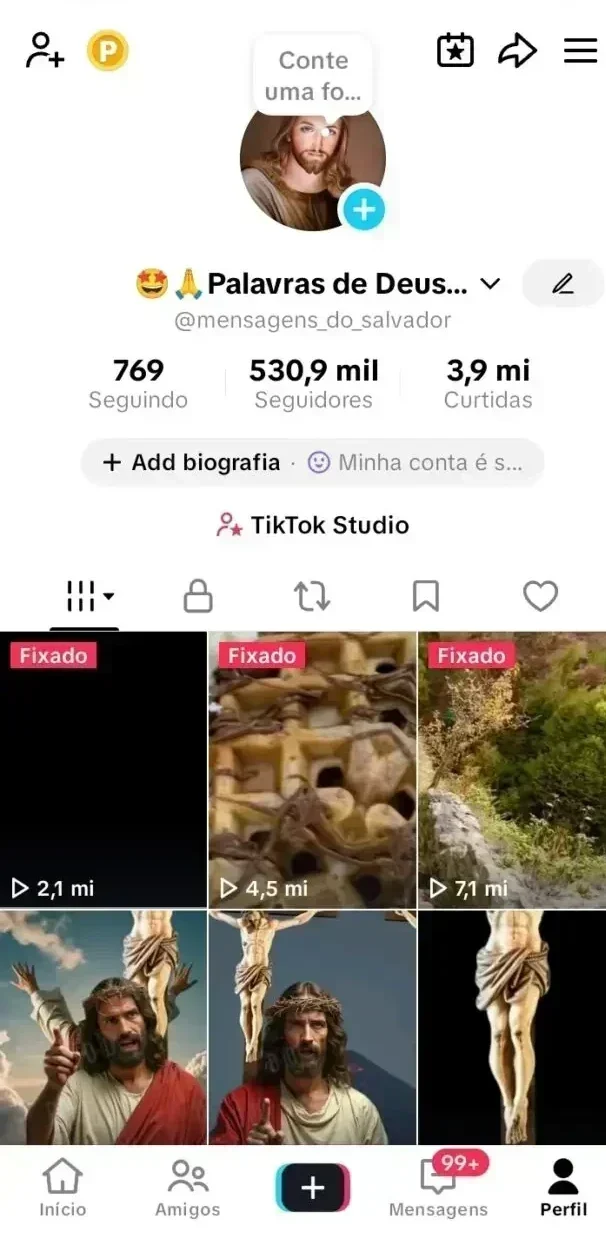
Task: Open the calendar star events icon
Action: 456,50
